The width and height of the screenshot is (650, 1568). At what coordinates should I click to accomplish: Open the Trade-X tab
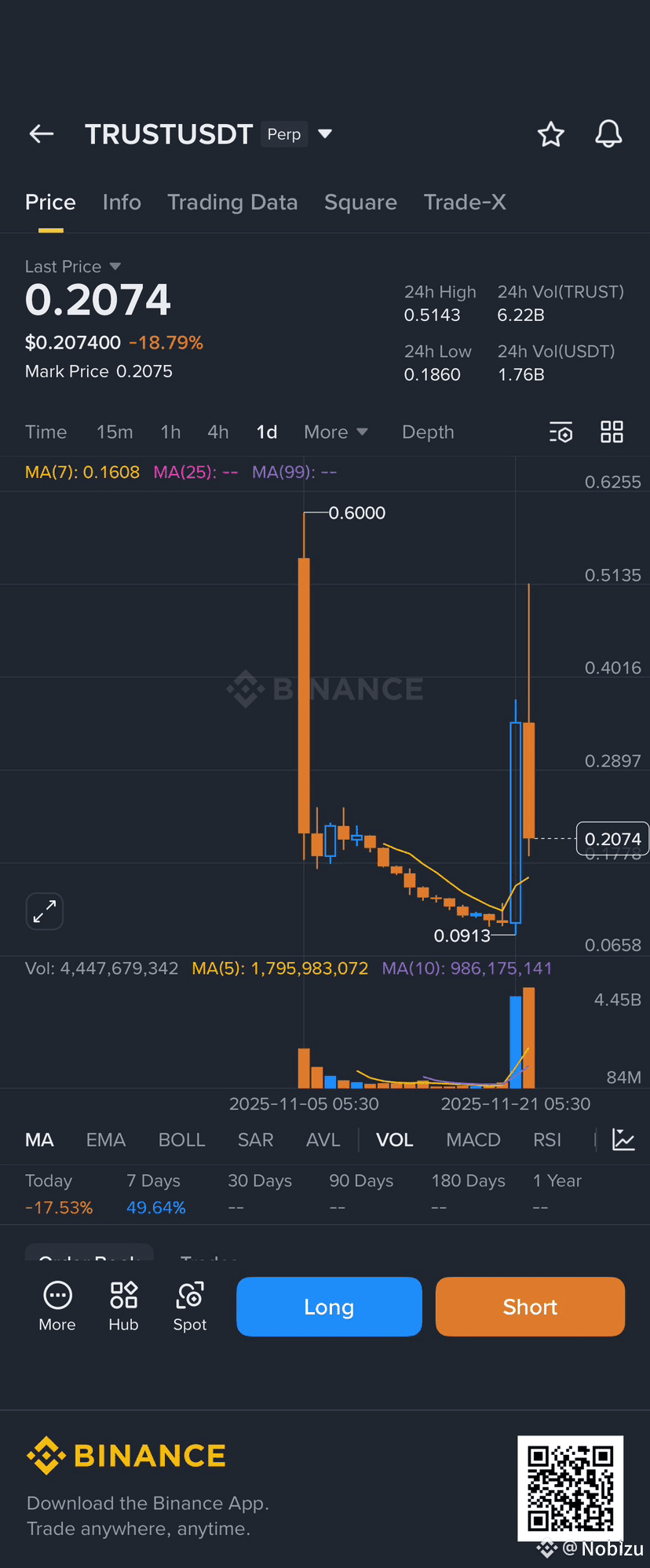(465, 202)
